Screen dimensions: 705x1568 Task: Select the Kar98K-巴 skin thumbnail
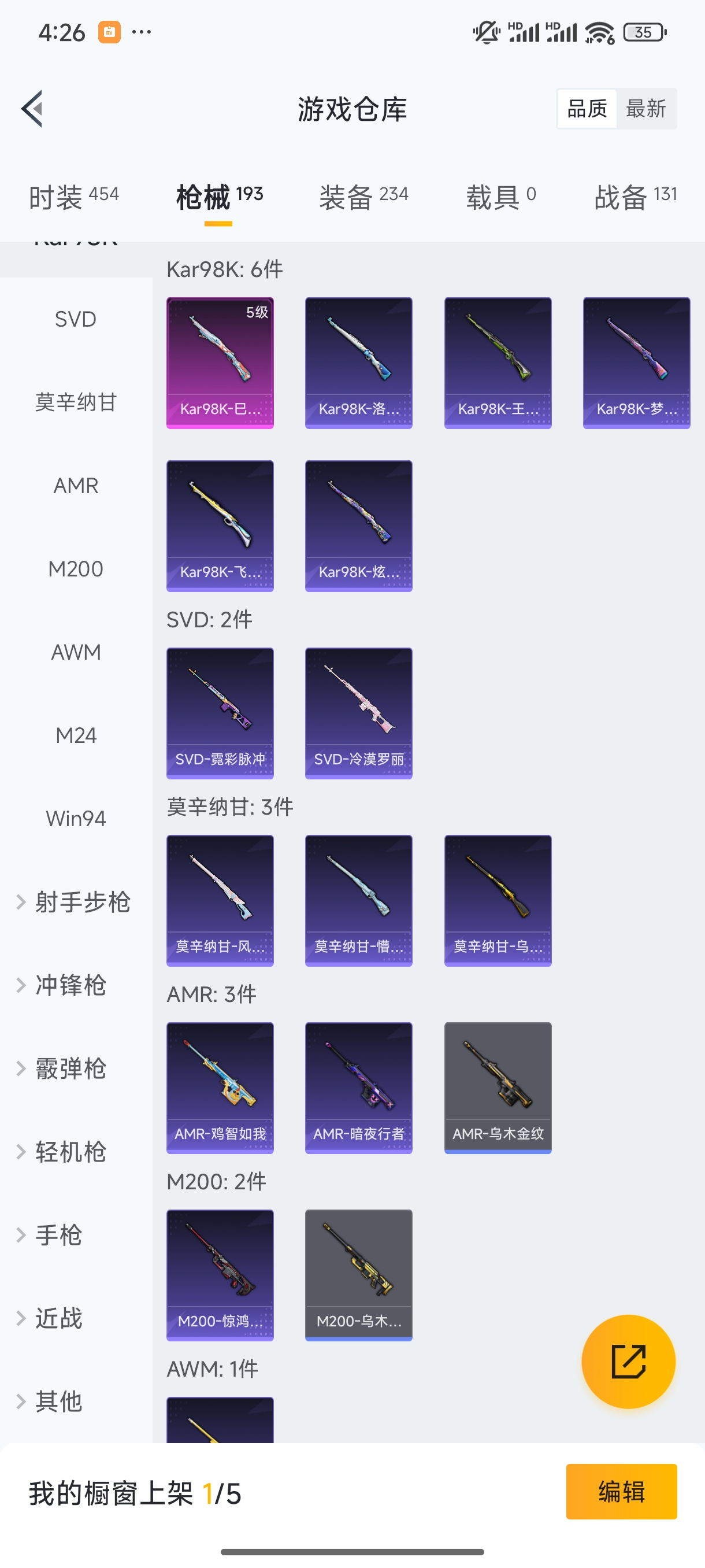pyautogui.click(x=220, y=361)
